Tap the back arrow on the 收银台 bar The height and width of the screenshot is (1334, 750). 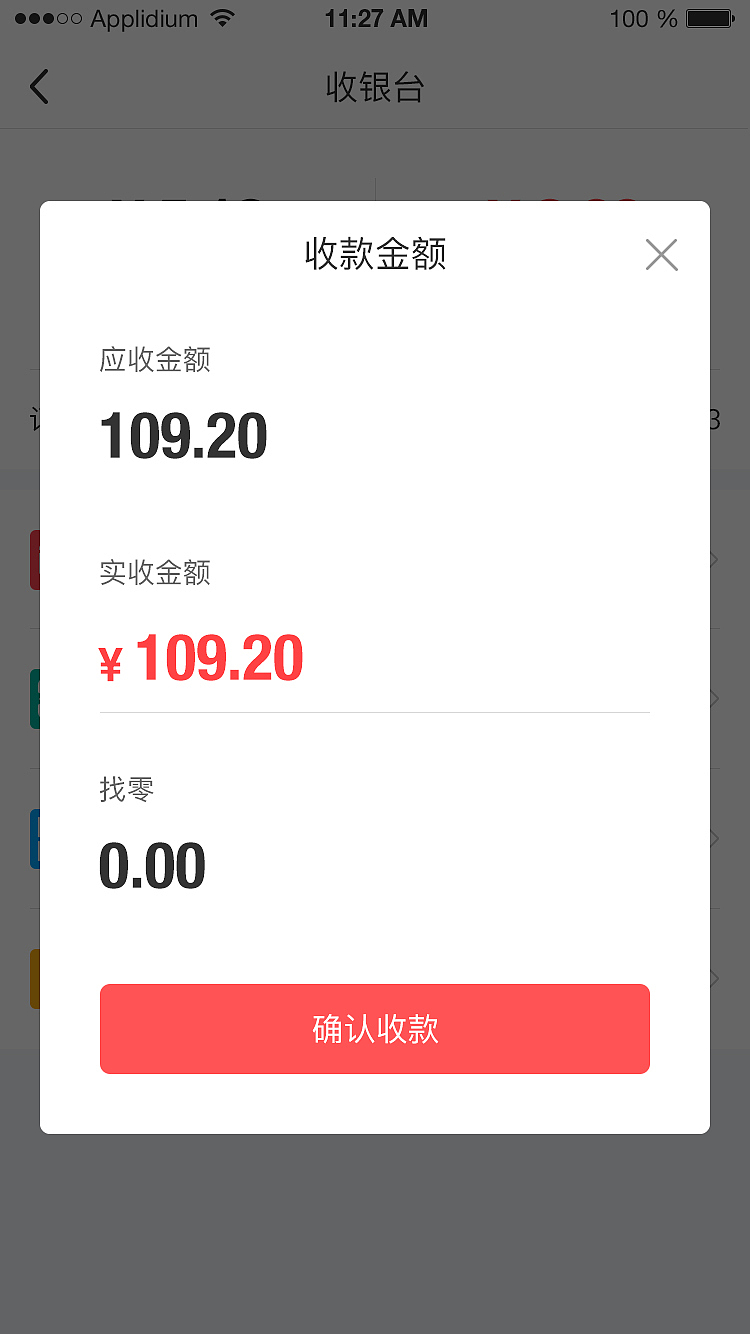coord(39,87)
